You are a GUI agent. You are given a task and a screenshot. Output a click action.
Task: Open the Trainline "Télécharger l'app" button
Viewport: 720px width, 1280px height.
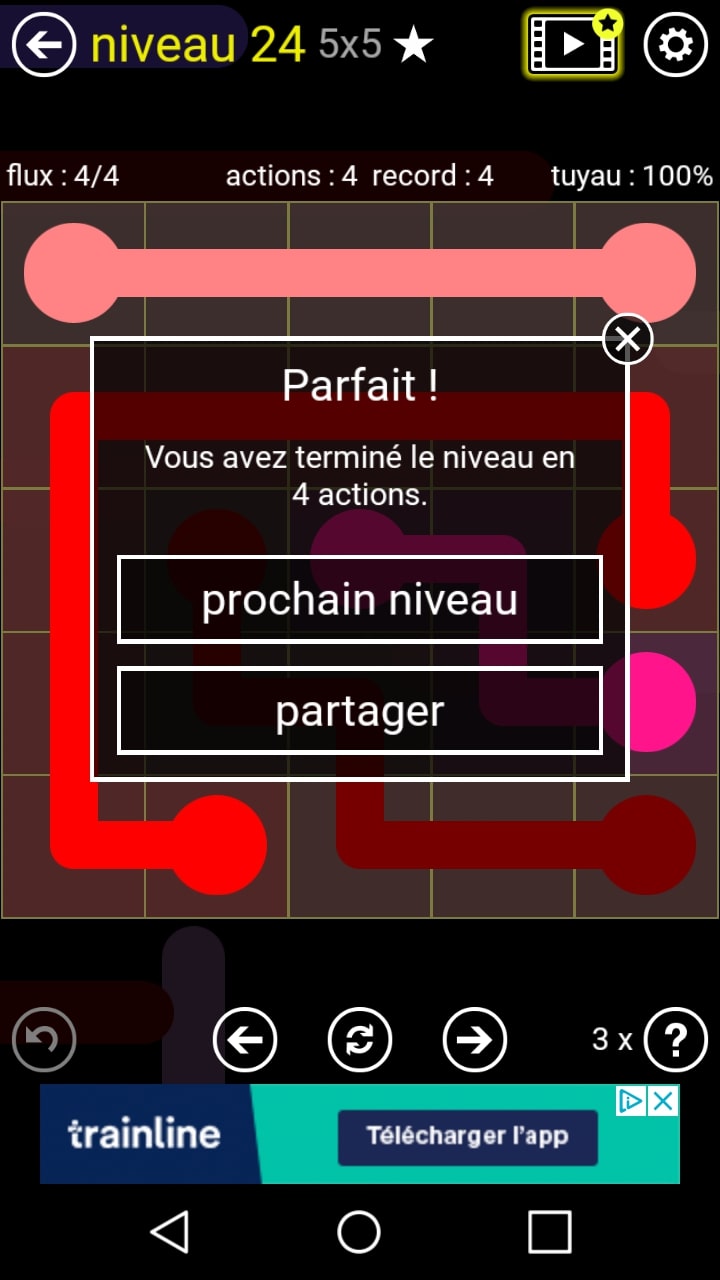click(x=467, y=1136)
